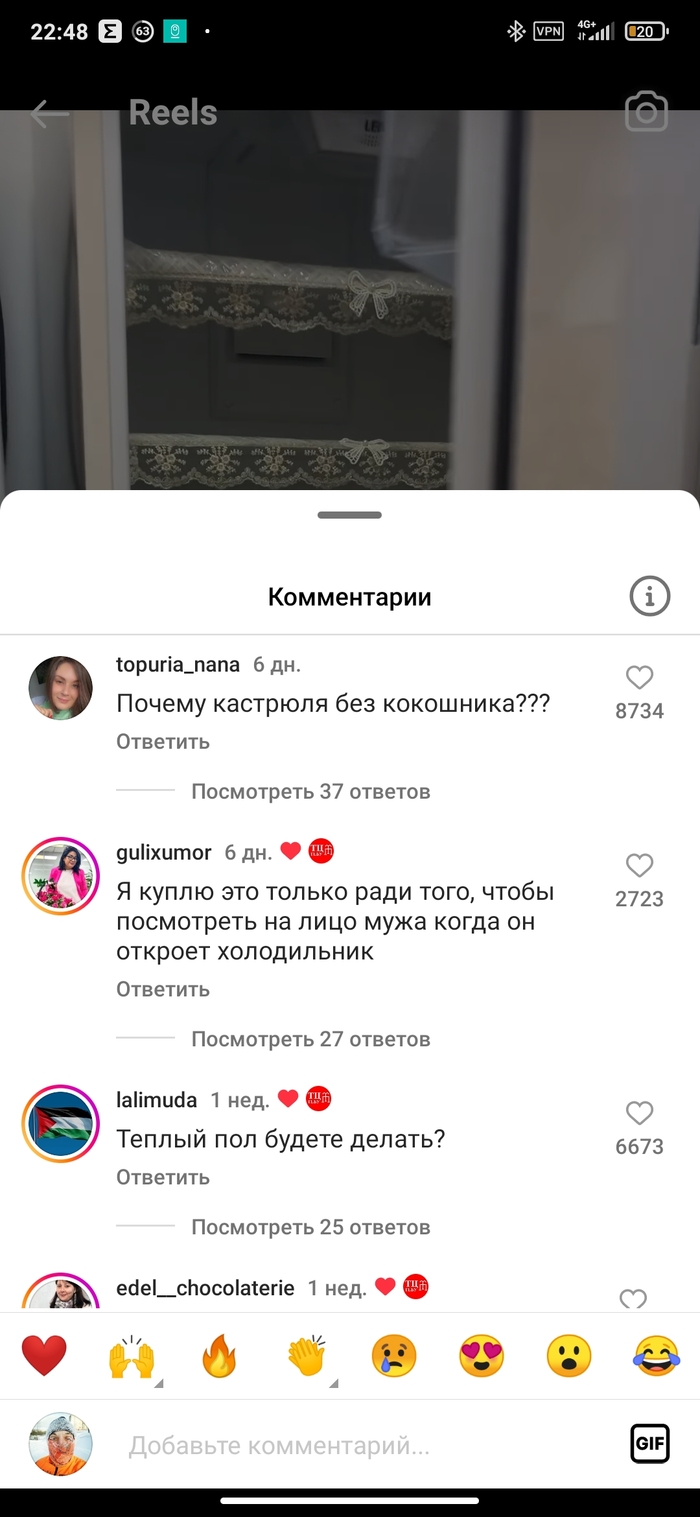Image resolution: width=700 pixels, height=1517 pixels.
Task: Open the camera icon in Reels header
Action: (646, 112)
